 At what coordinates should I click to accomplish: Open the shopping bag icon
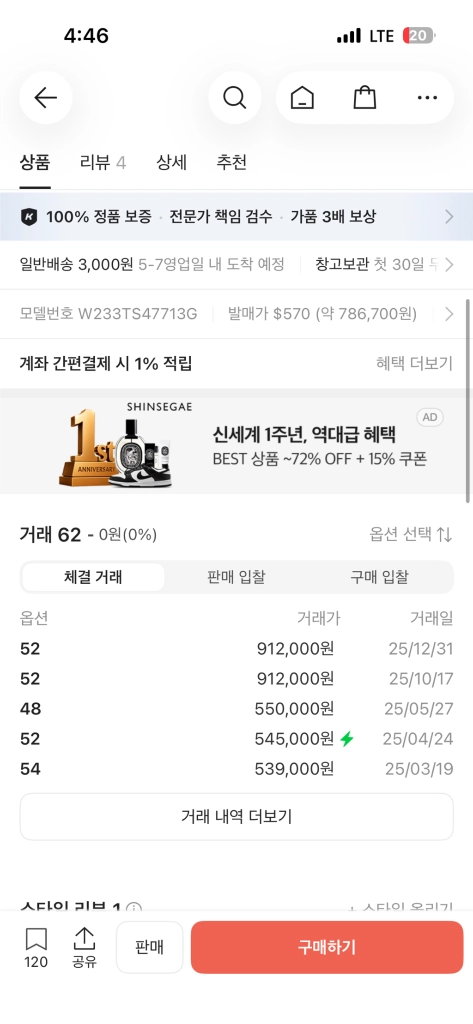(x=365, y=98)
